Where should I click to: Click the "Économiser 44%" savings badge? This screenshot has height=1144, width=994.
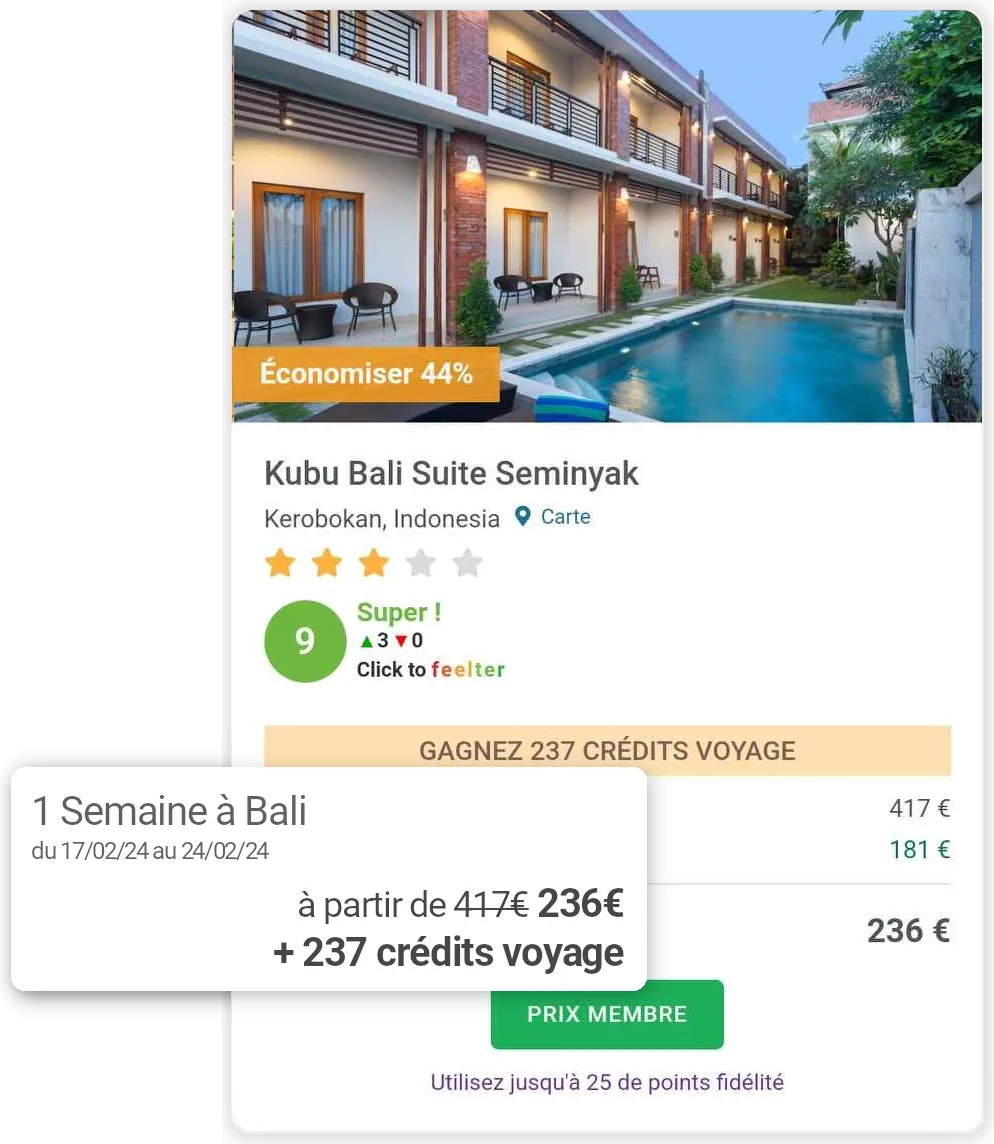tap(367, 373)
